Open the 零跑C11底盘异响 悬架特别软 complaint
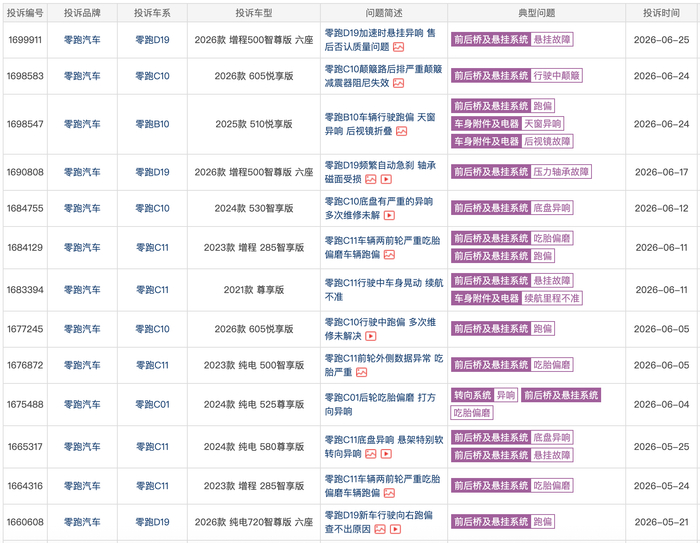700x543 pixels. [x=383, y=447]
